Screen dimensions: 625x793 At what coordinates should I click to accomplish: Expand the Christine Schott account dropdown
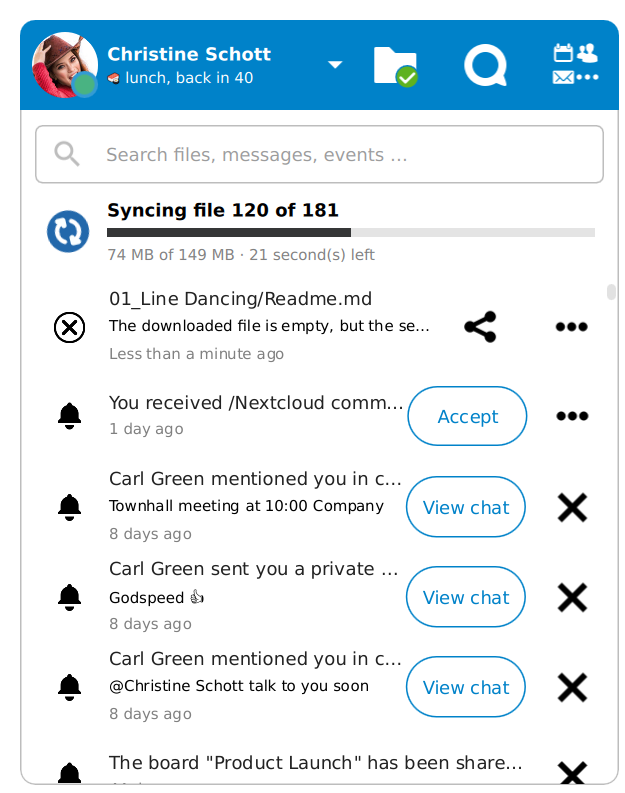(x=335, y=65)
